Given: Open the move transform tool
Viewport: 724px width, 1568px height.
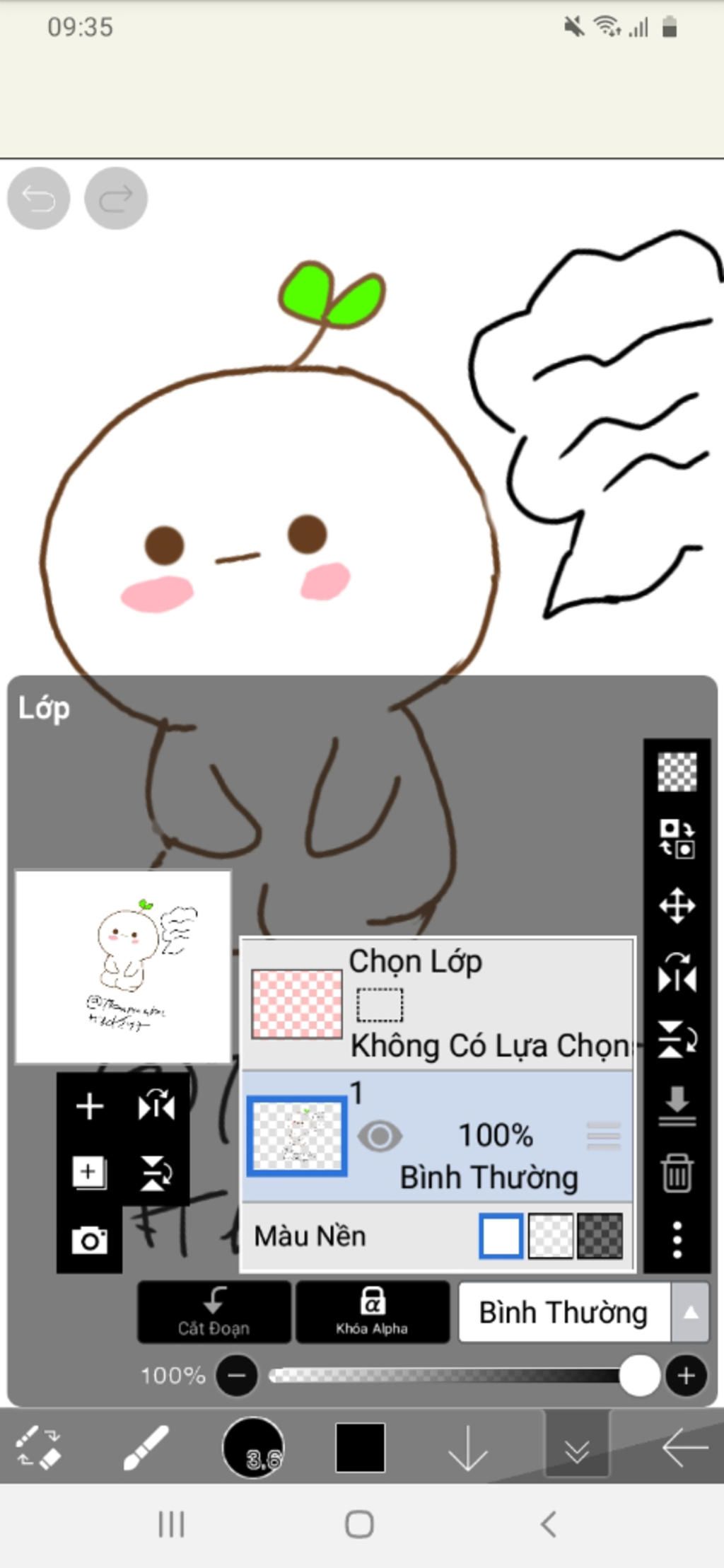Looking at the screenshot, I should click(x=677, y=906).
